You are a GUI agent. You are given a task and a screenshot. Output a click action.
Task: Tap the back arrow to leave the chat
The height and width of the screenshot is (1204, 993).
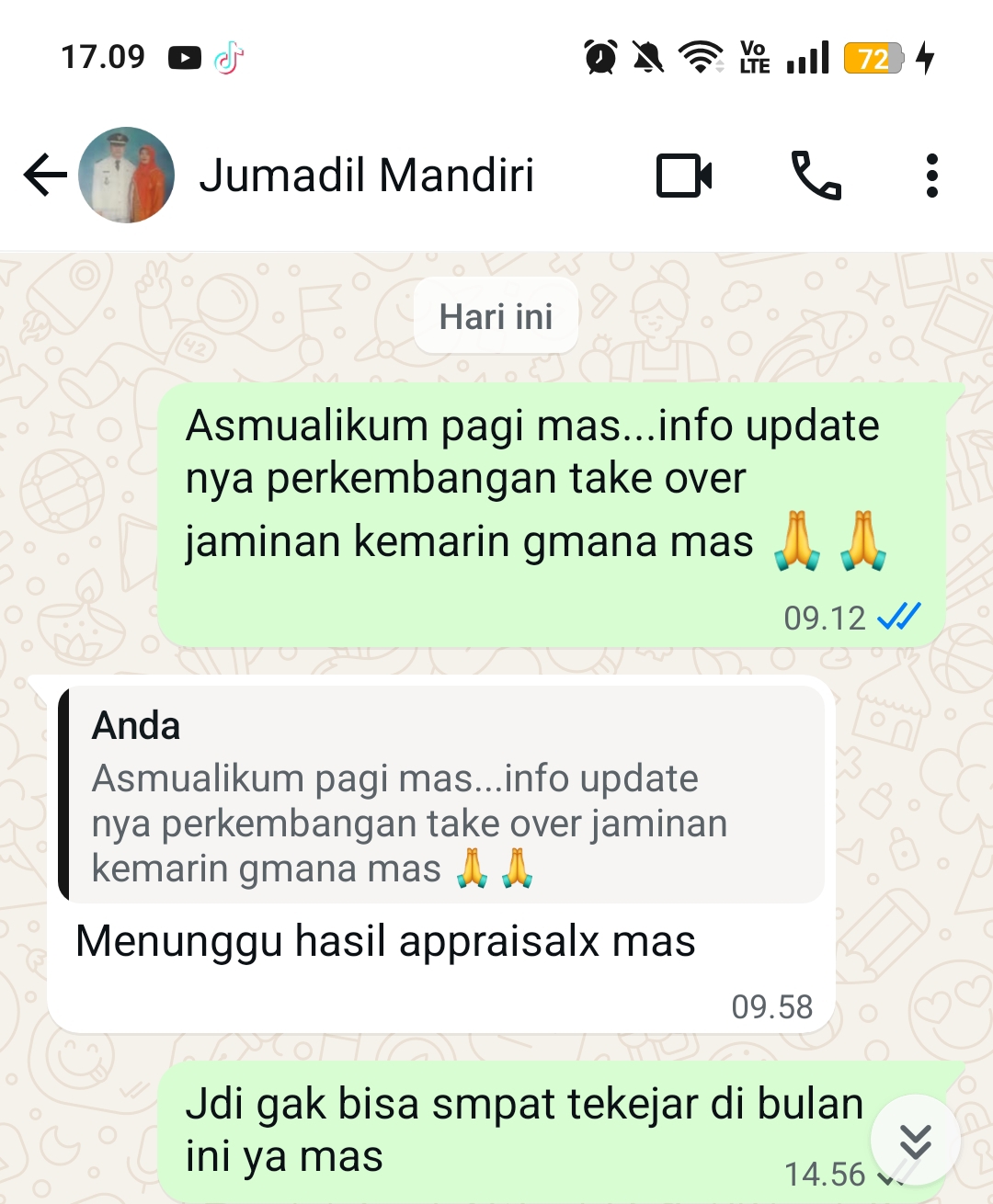44,175
